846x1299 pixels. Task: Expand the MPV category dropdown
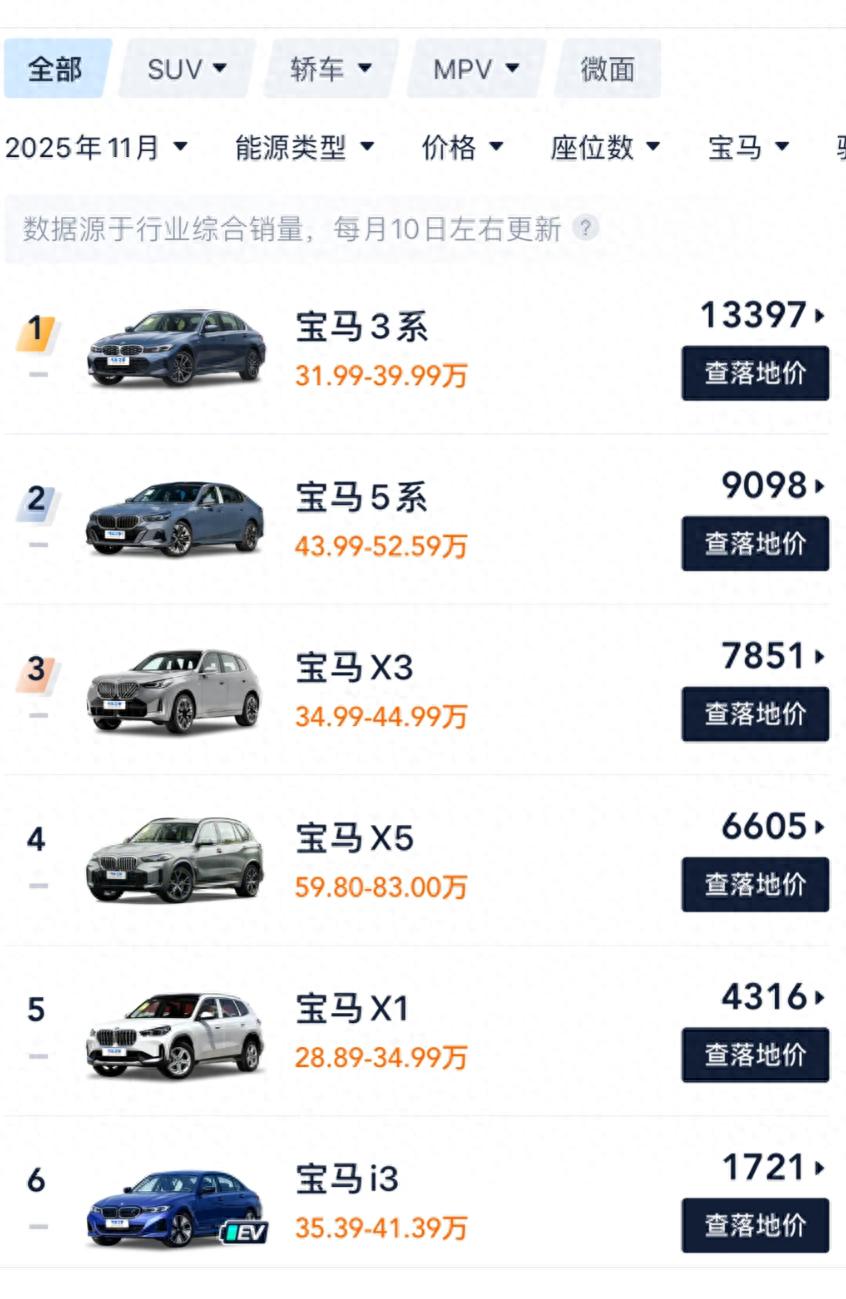pos(476,69)
